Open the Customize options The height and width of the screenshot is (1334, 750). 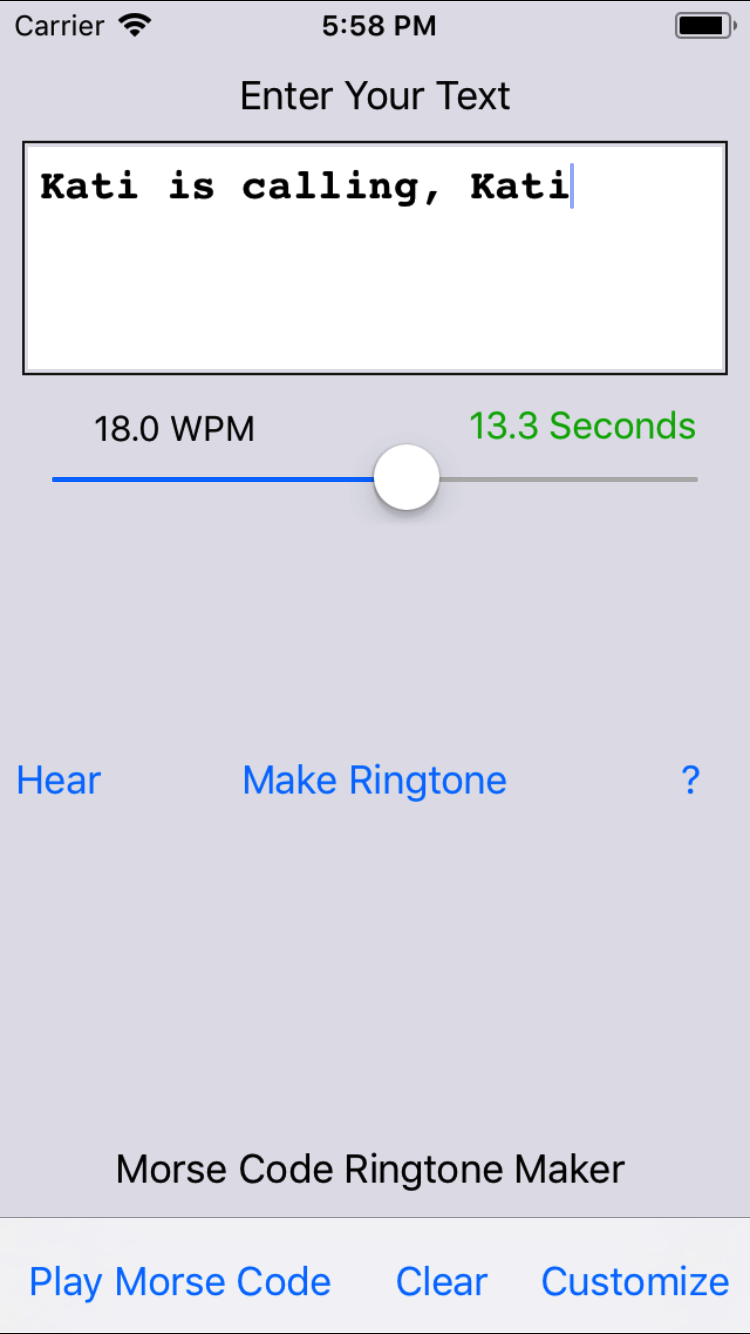pos(634,1281)
